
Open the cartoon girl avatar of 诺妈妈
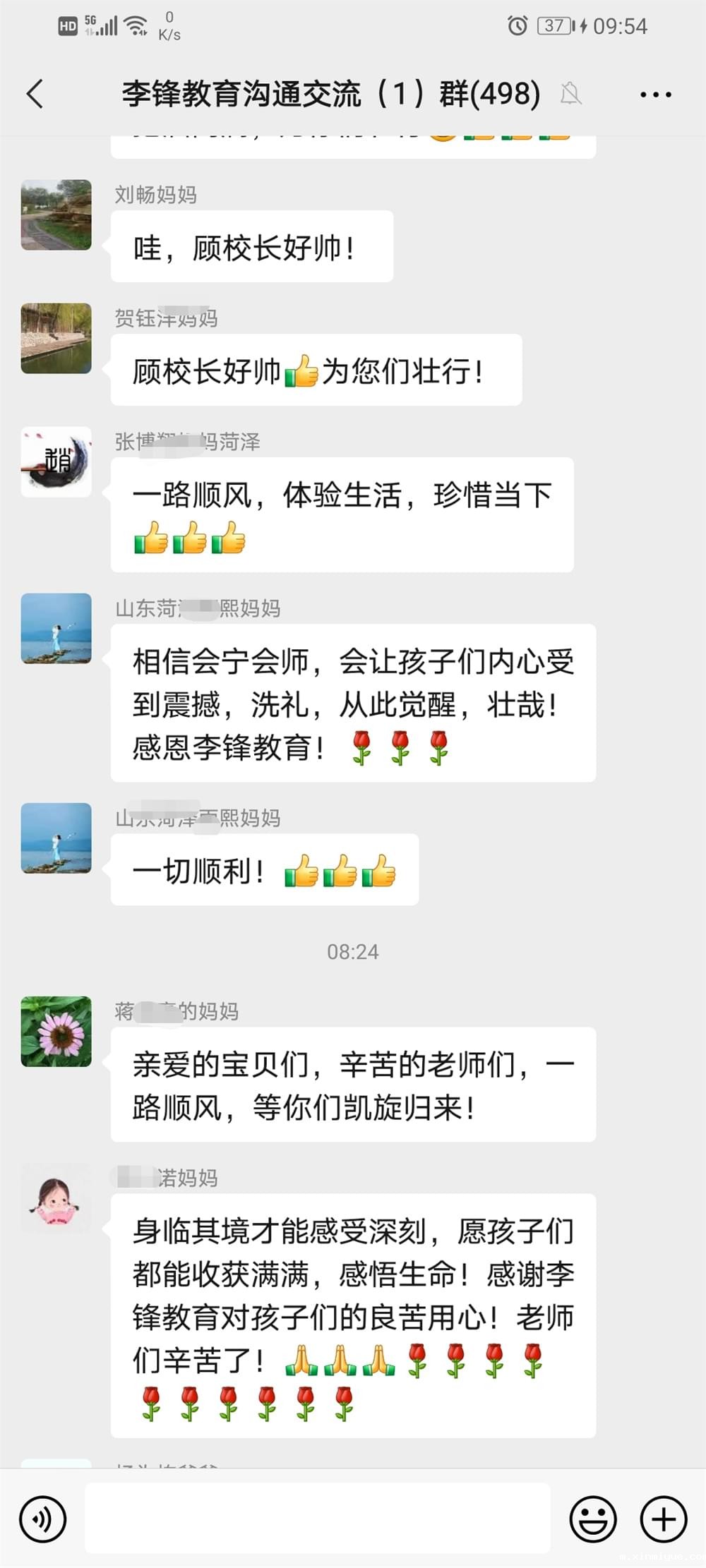[56, 1200]
